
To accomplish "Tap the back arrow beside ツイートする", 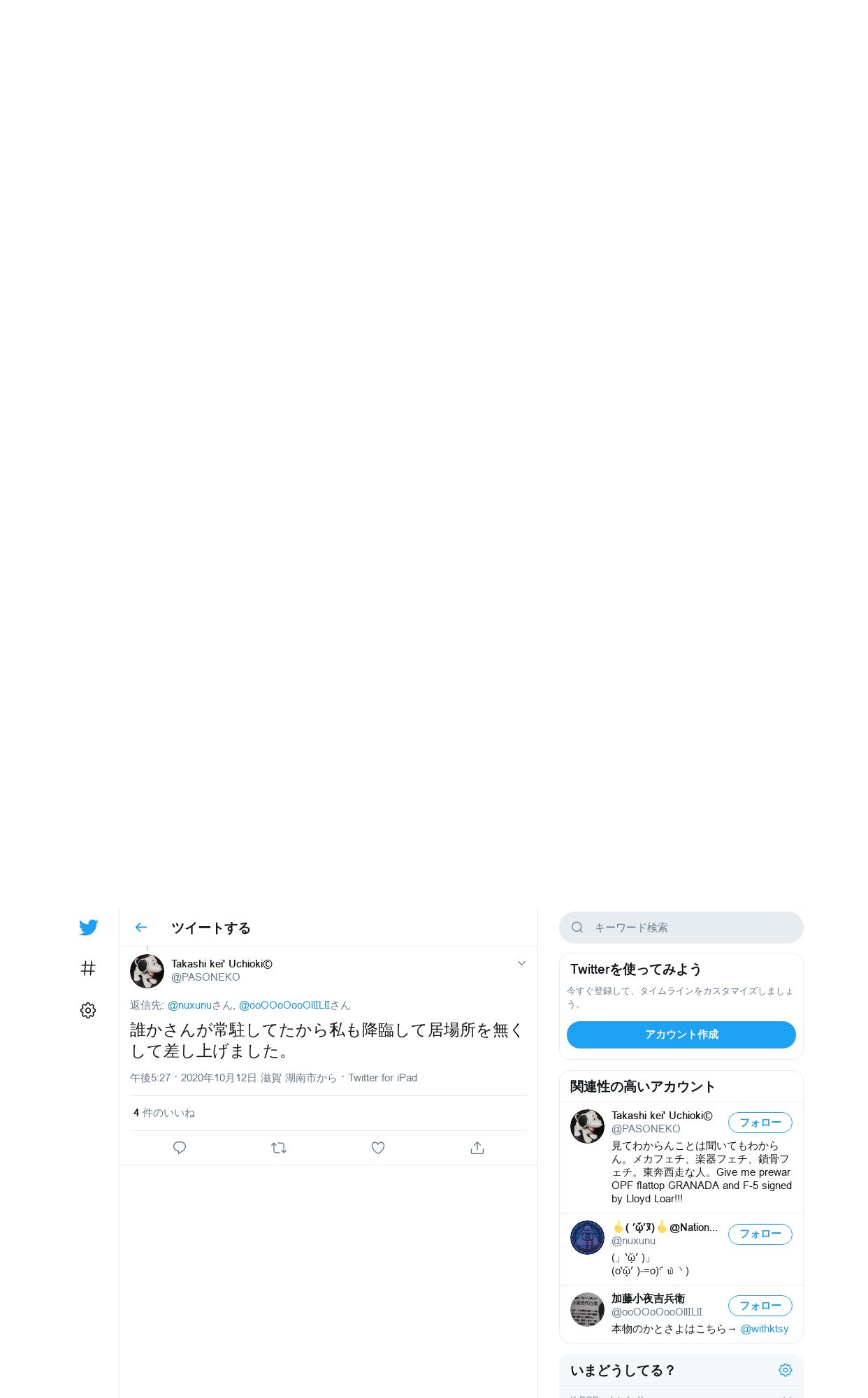I will tap(141, 928).
